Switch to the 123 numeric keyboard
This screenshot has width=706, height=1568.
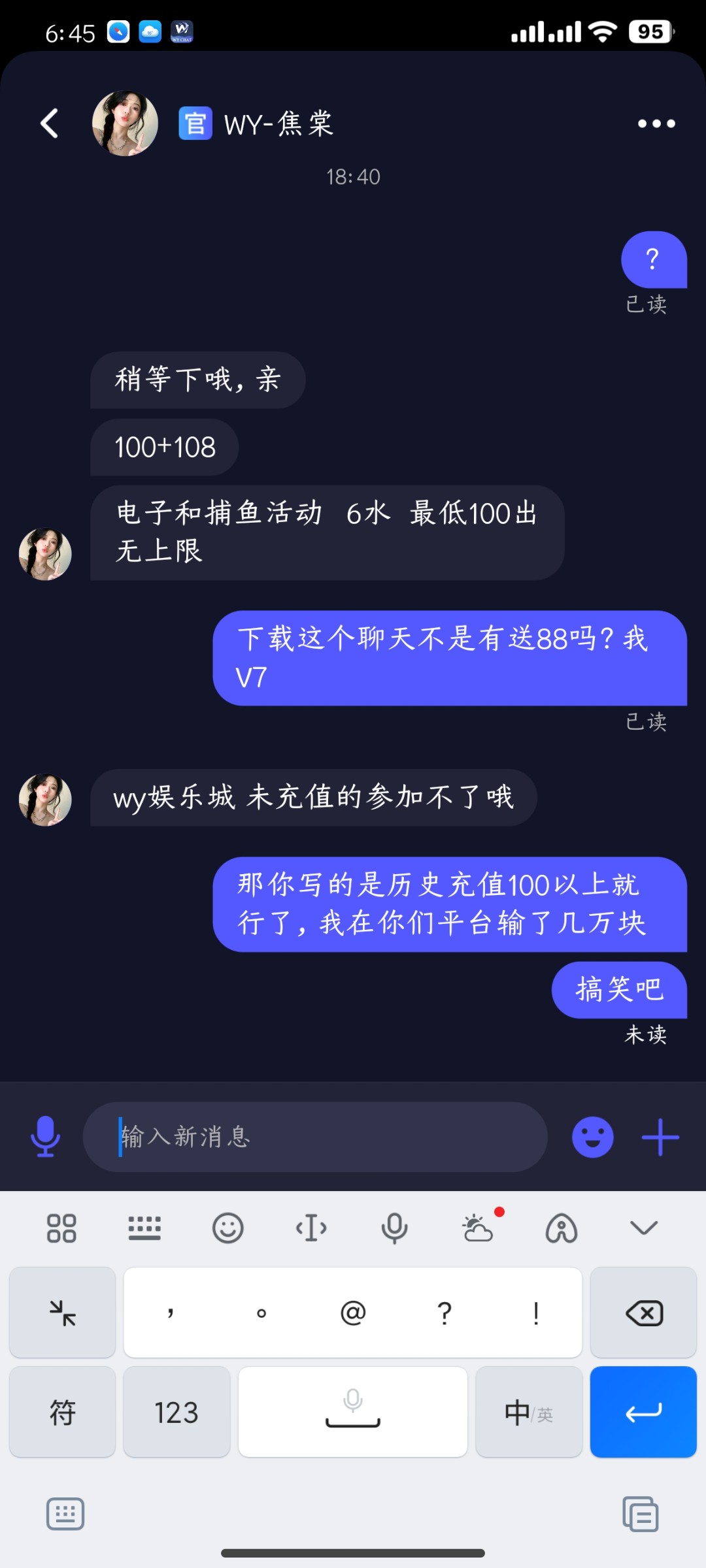(176, 1413)
